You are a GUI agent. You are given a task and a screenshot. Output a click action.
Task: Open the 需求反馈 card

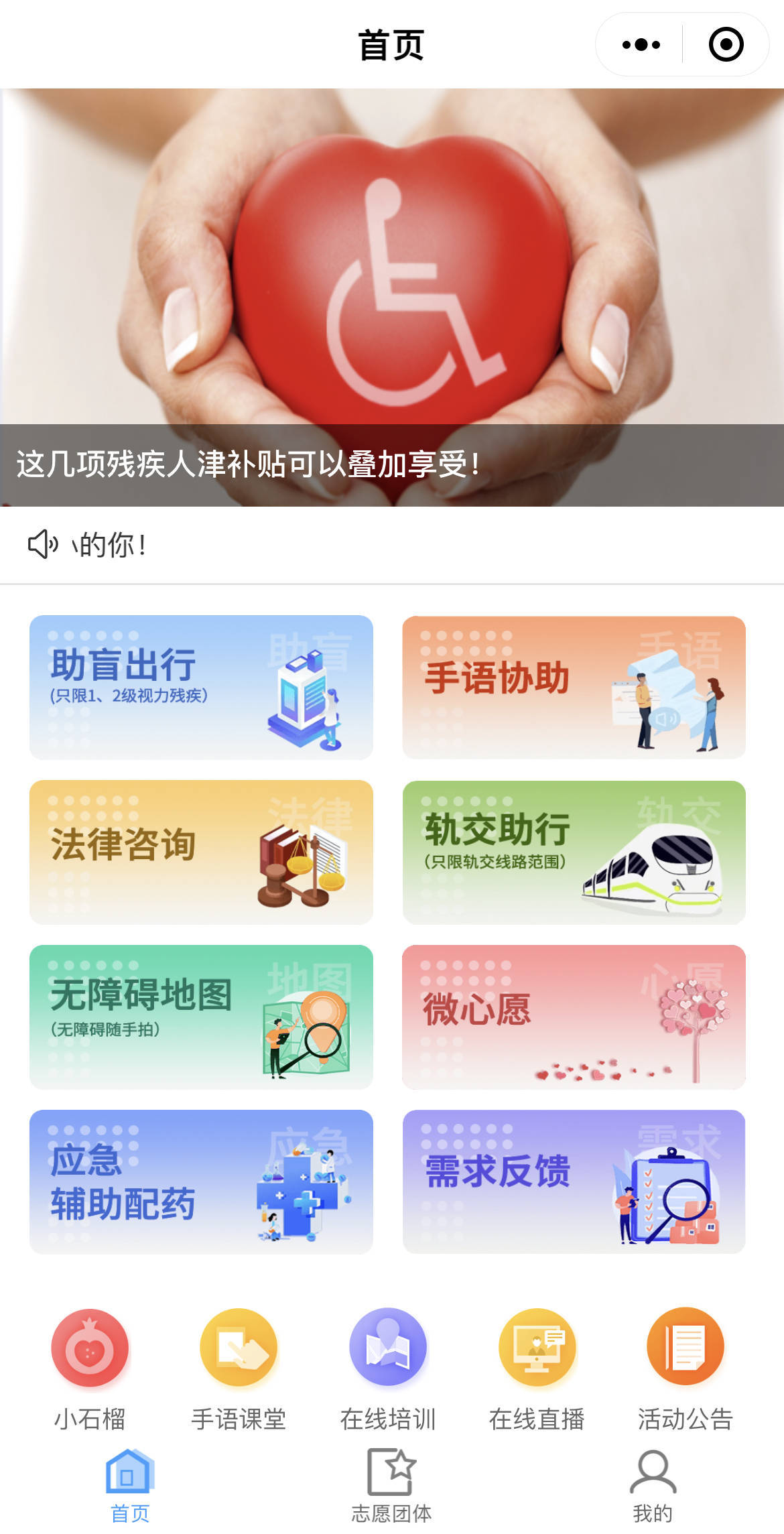pyautogui.click(x=574, y=1181)
